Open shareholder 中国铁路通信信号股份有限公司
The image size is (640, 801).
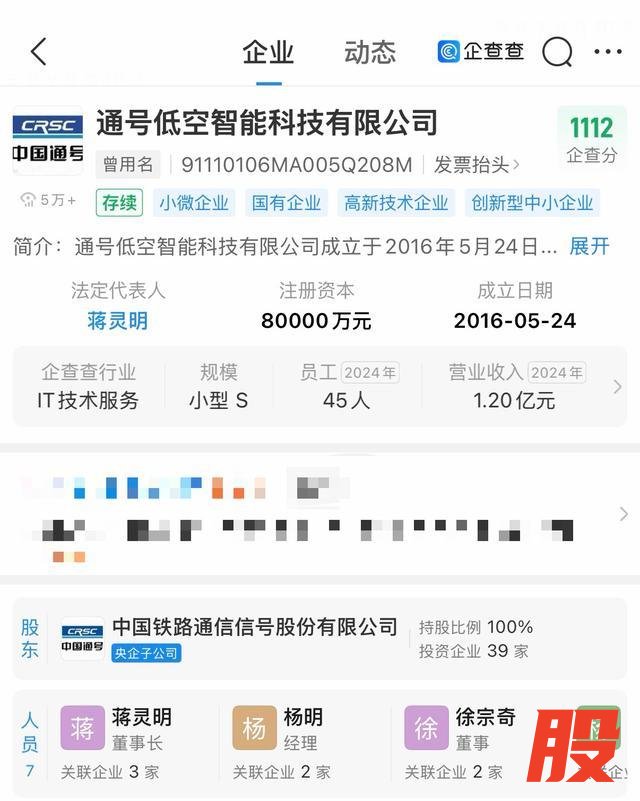[254, 628]
